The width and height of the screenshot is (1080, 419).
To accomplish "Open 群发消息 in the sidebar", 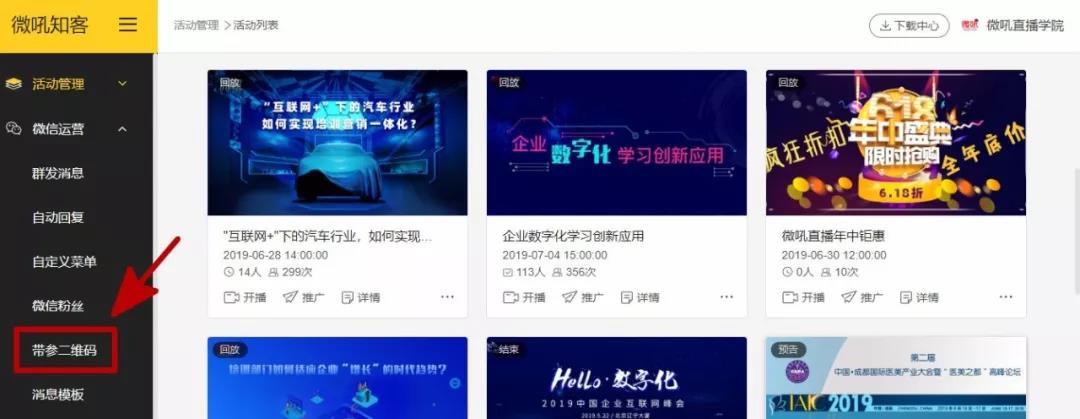I will 58,173.
